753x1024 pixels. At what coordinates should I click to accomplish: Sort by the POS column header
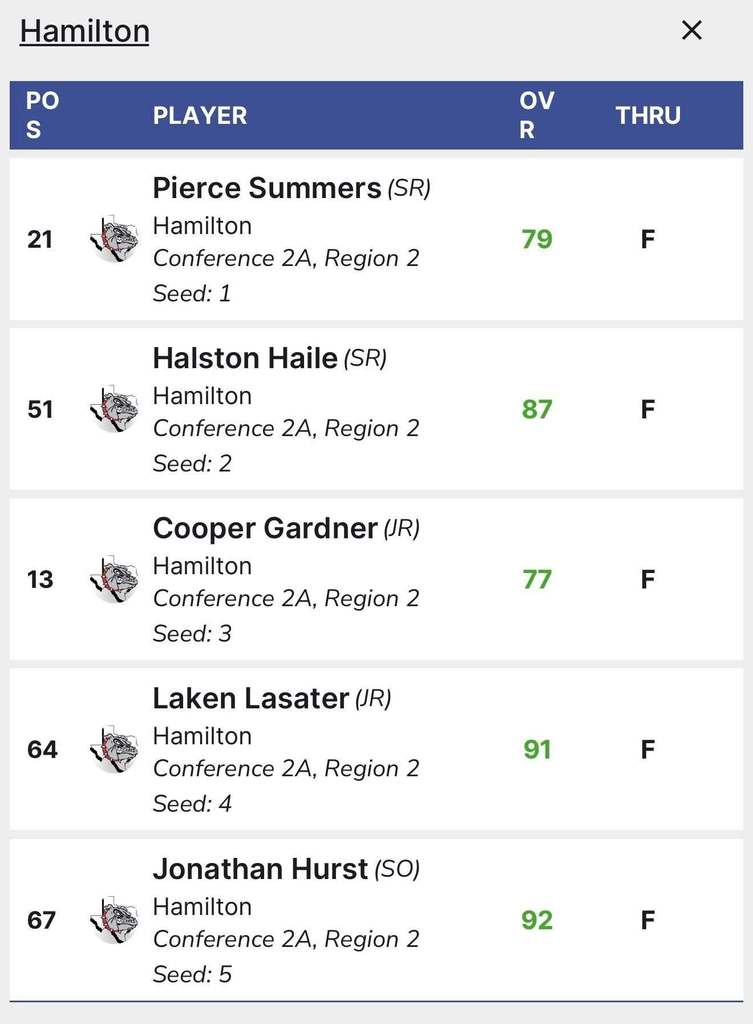pos(41,115)
